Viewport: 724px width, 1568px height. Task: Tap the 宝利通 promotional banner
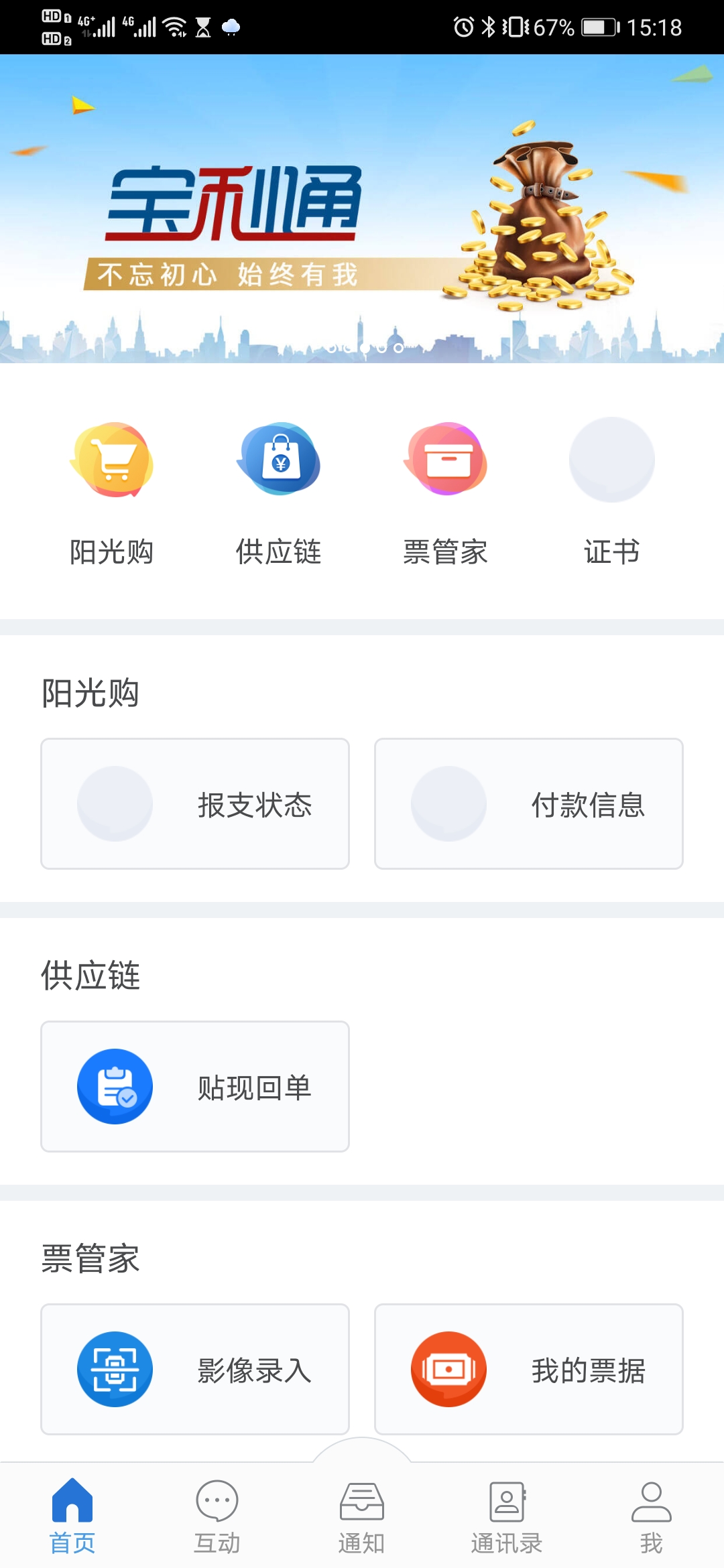[362, 208]
